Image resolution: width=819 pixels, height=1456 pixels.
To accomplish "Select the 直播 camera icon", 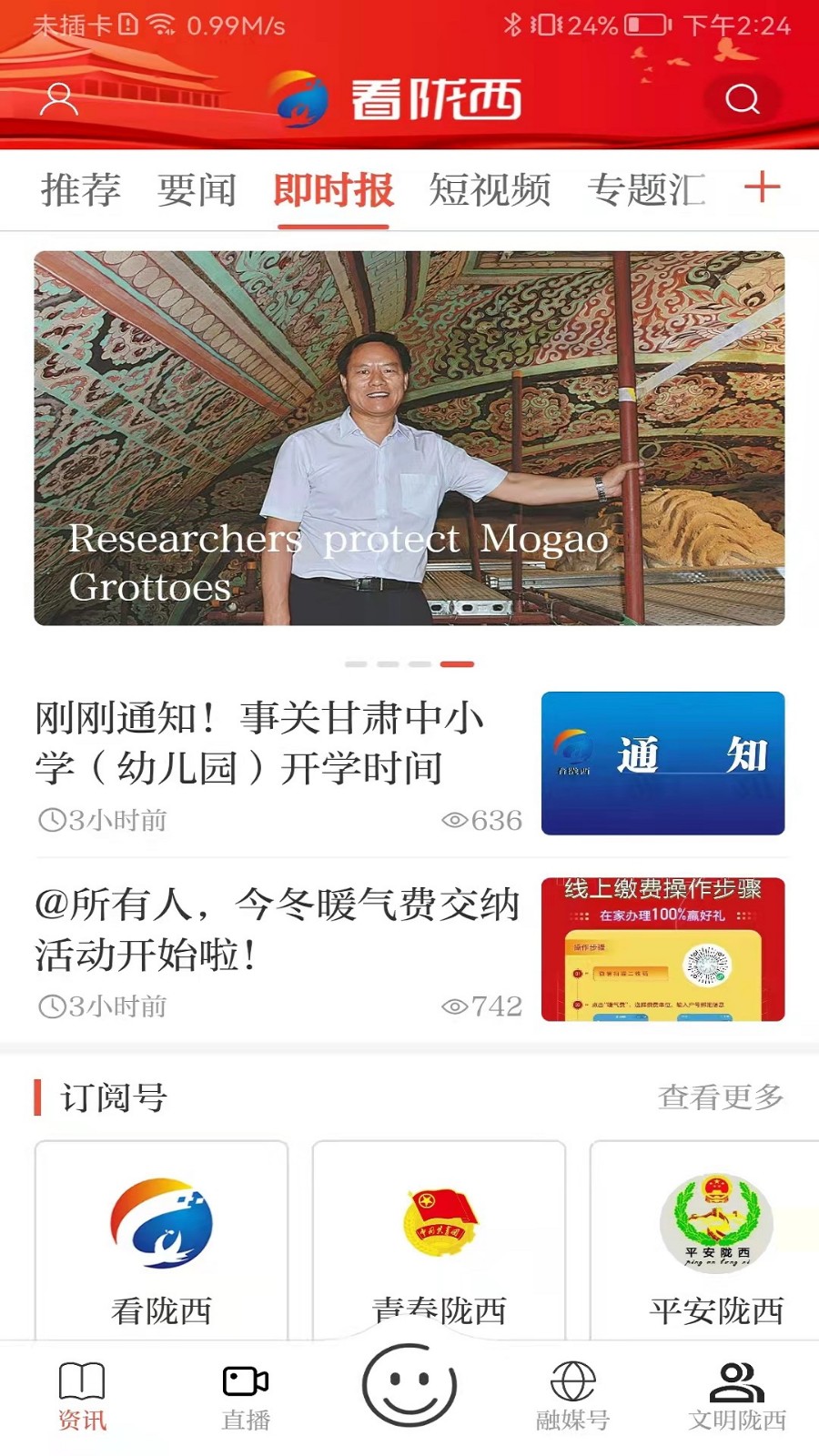I will coord(244,1383).
